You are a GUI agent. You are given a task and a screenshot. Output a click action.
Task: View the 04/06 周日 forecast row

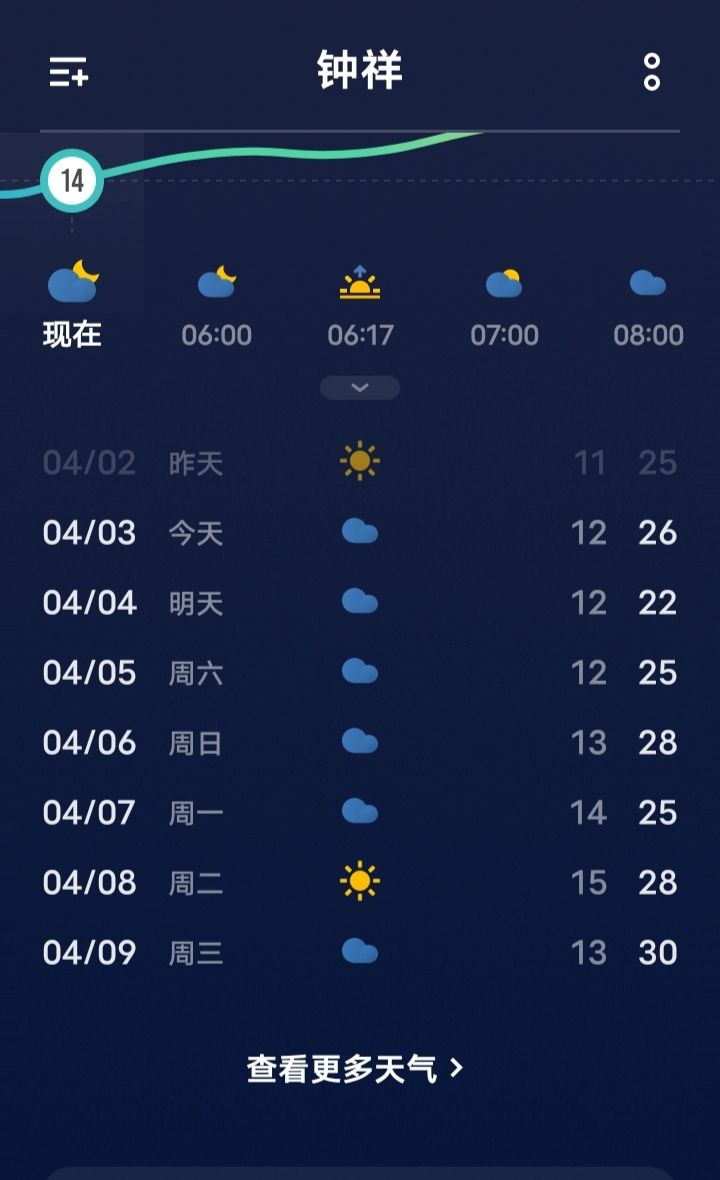pyautogui.click(x=360, y=743)
